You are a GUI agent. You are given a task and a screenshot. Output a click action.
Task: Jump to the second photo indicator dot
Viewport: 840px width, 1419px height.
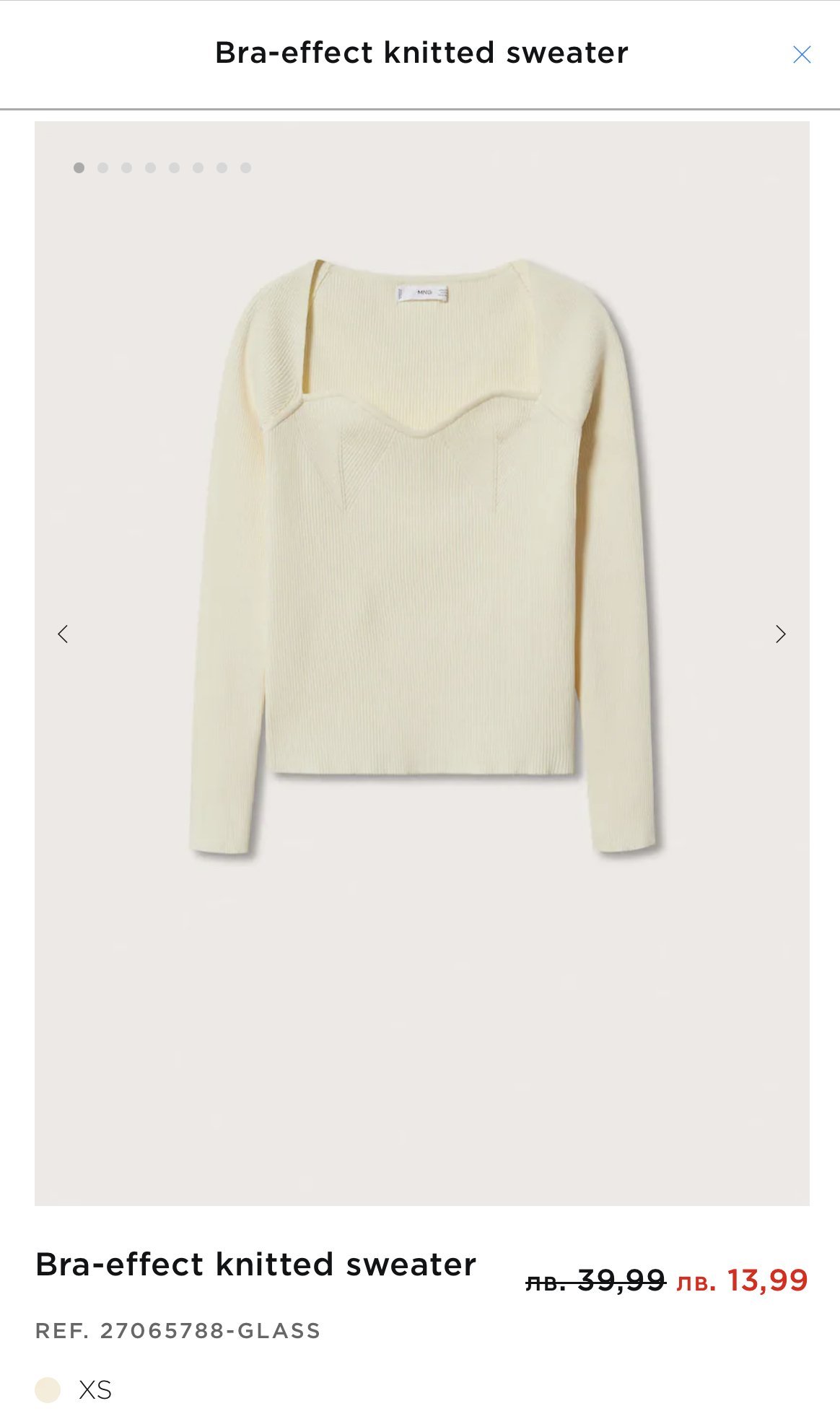(103, 168)
